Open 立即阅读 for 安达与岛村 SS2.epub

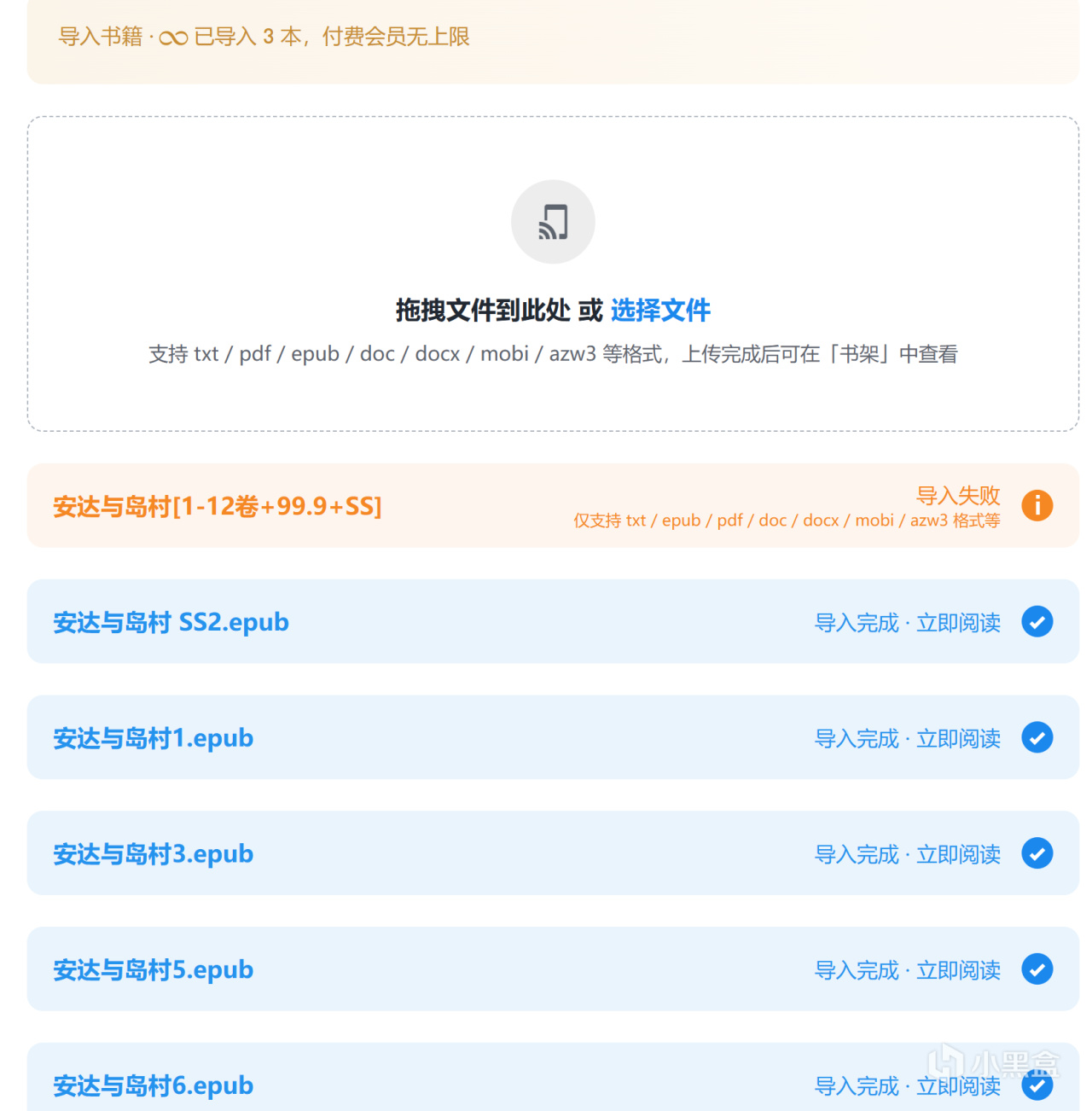(958, 623)
